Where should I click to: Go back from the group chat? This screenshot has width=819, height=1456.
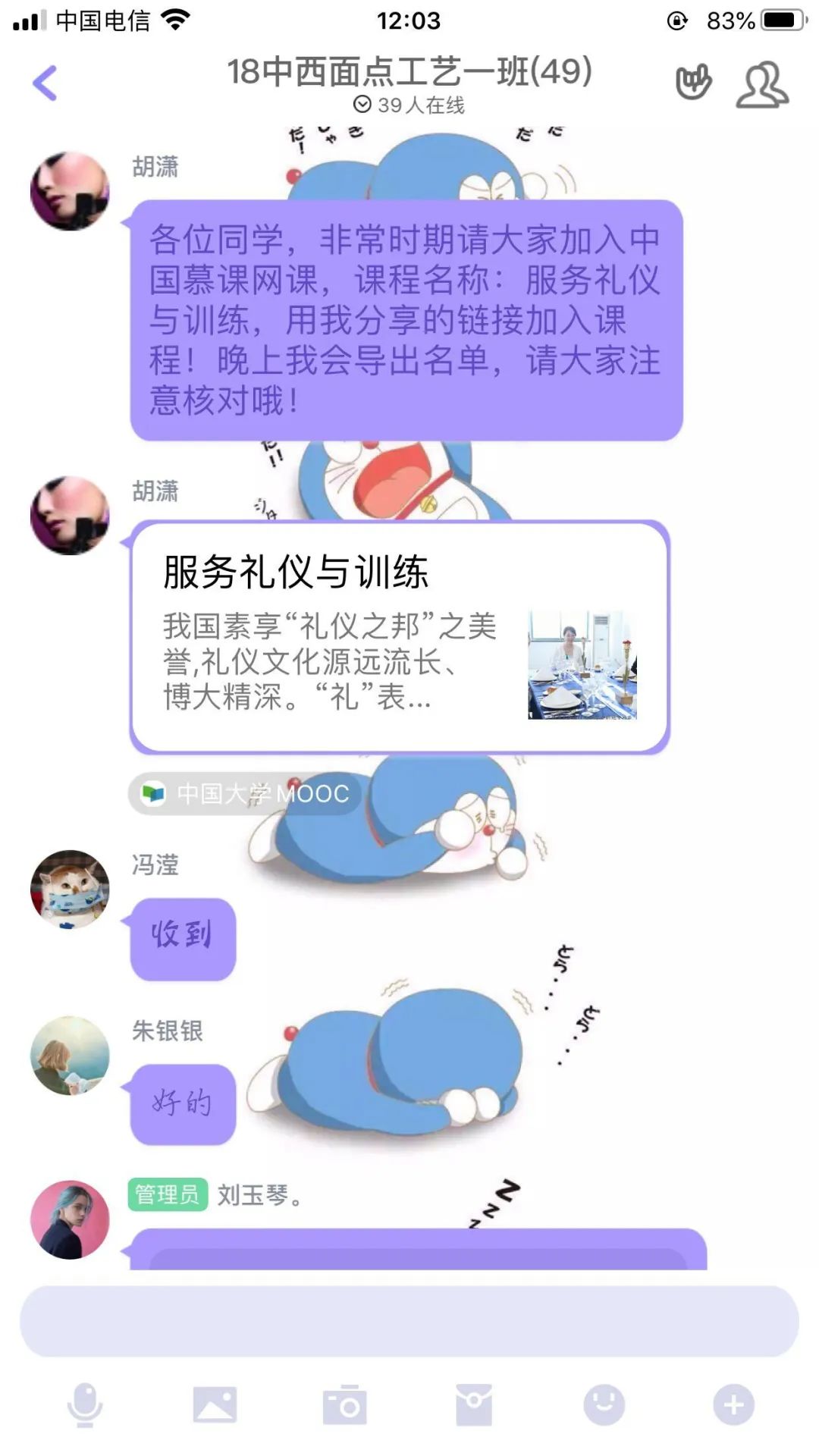pos(45,83)
